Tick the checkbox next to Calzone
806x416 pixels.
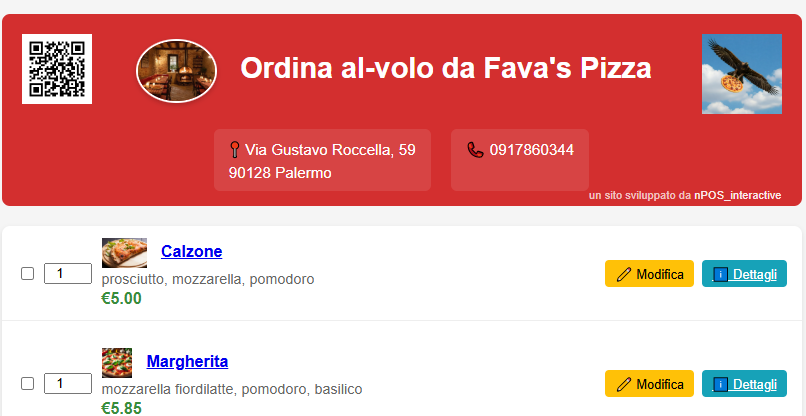coord(28,273)
